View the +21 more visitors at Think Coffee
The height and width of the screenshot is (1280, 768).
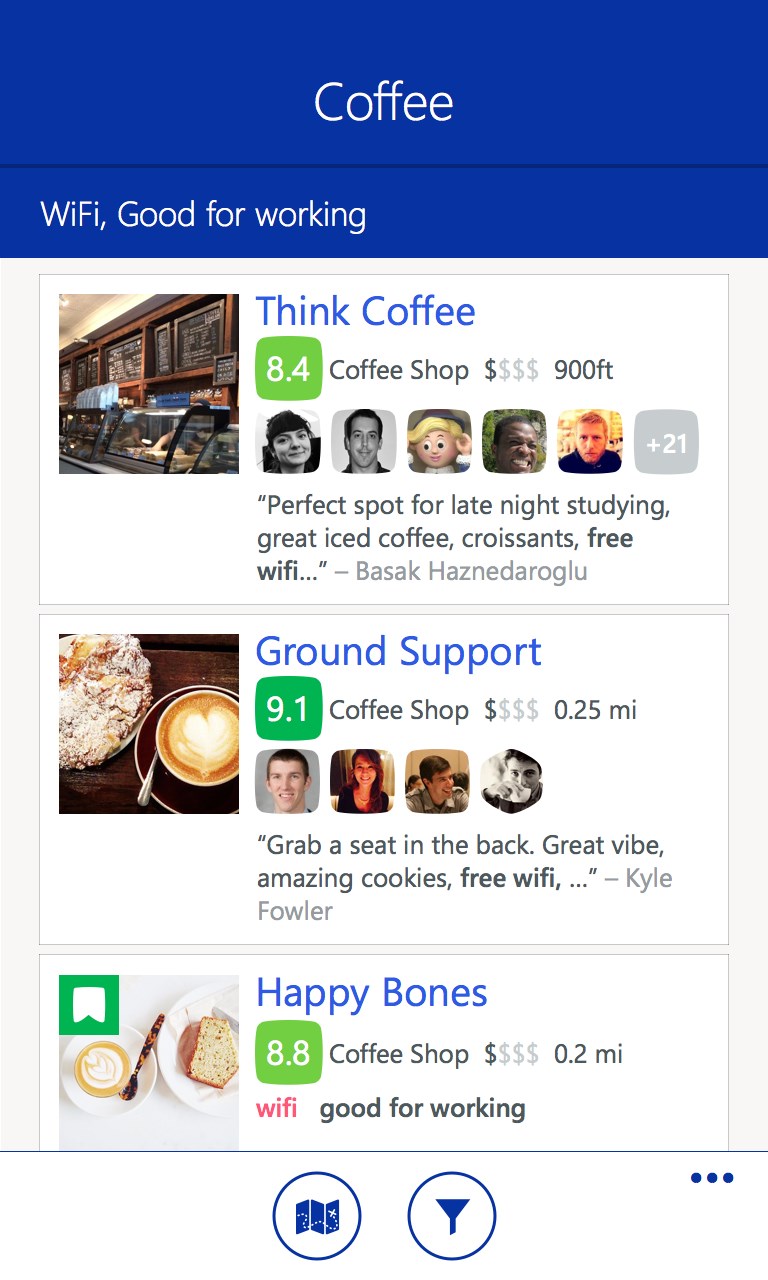(666, 442)
